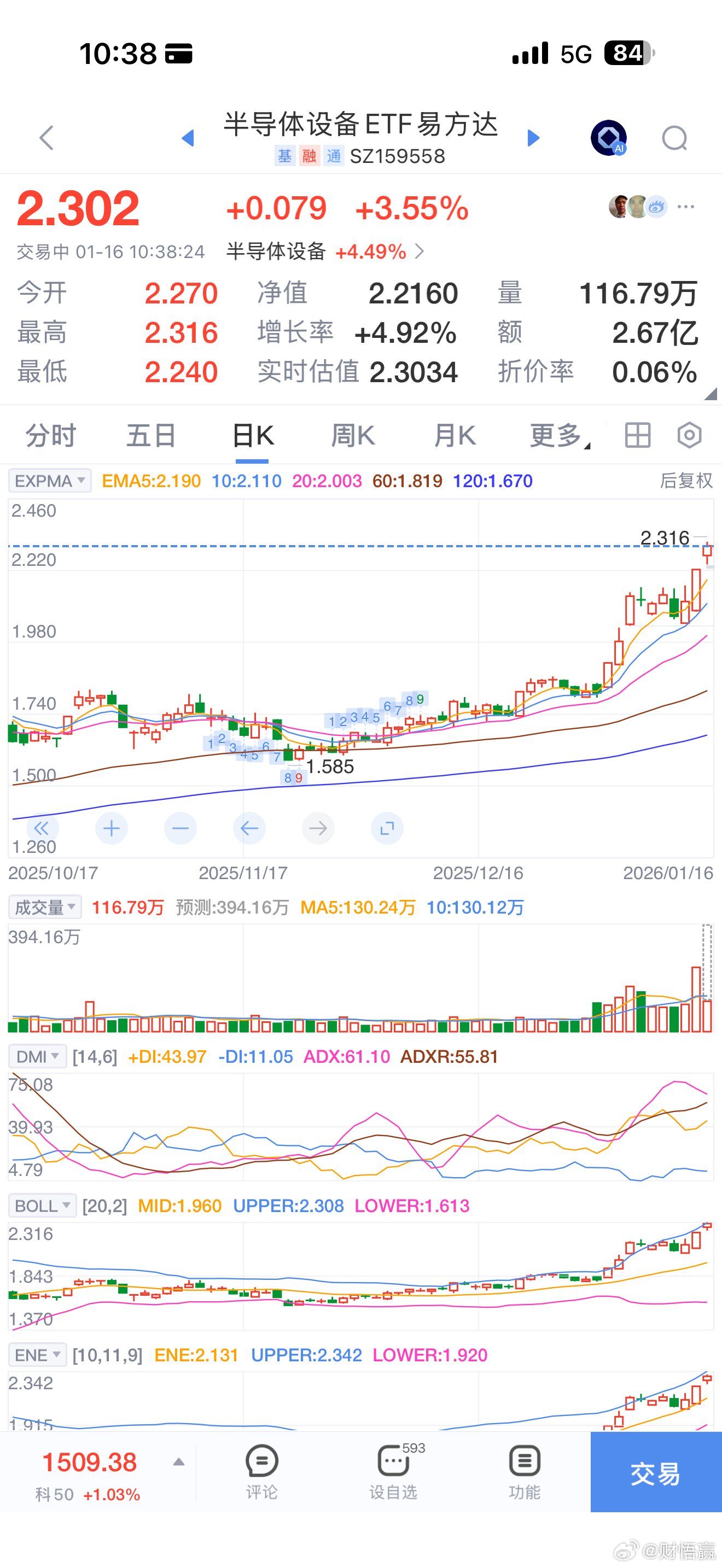The height and width of the screenshot is (1568, 722).
Task: Pan chart left with the left arrow control
Action: pos(249,828)
